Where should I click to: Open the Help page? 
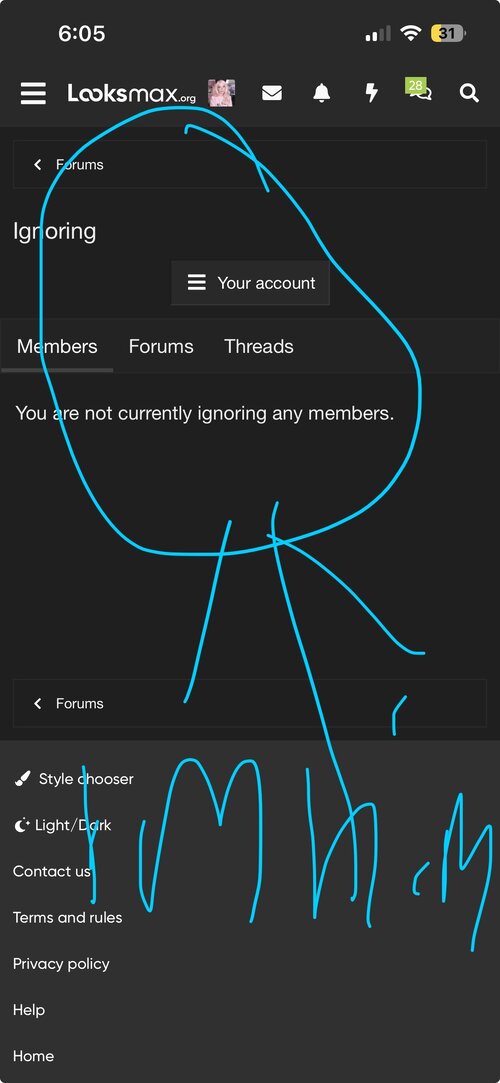point(29,1010)
